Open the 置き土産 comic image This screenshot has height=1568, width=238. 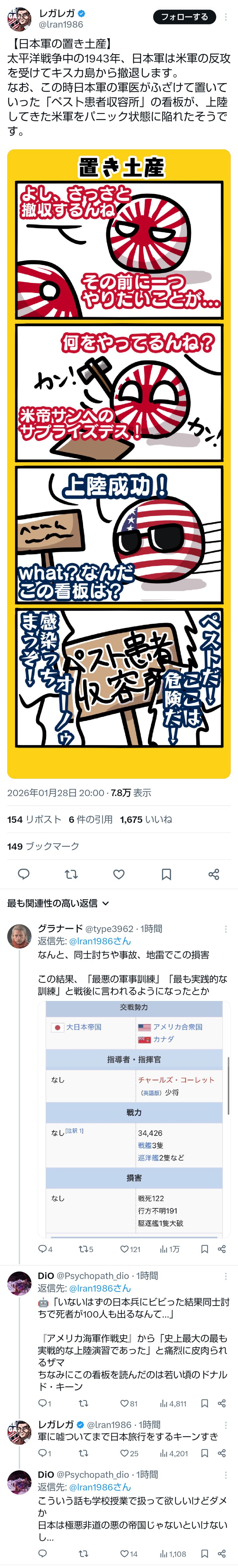click(119, 463)
